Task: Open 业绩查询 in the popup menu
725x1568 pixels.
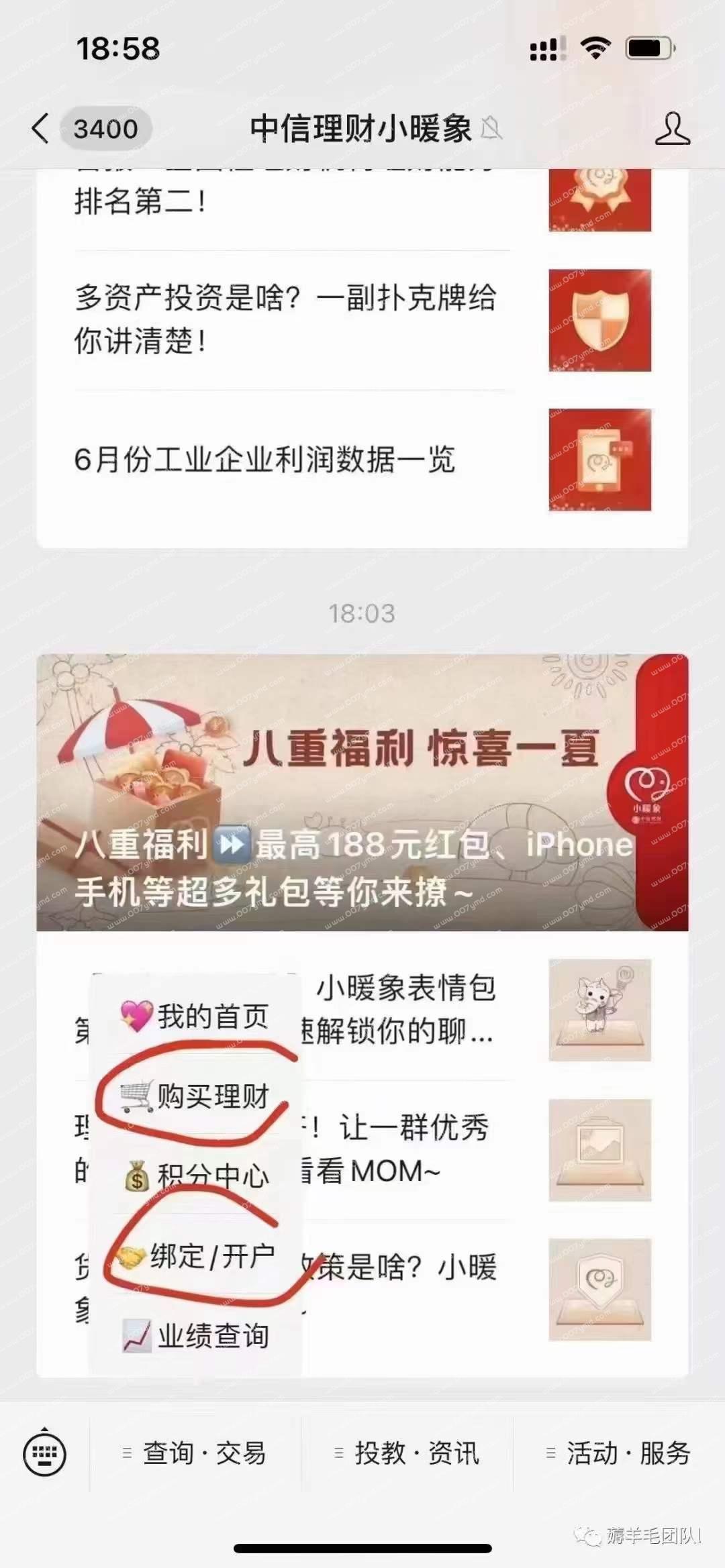Action: tap(196, 1336)
